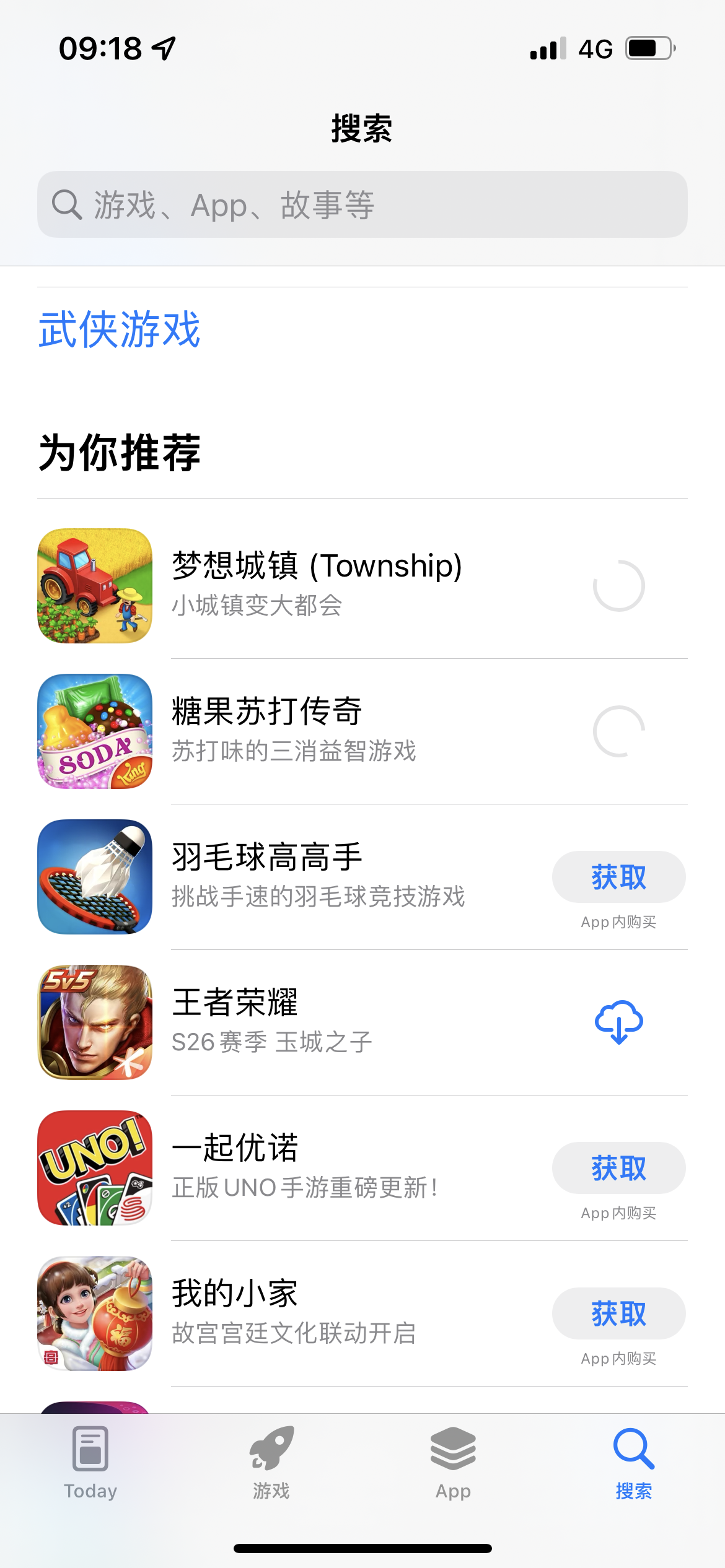Tap the search field for games and apps

point(362,204)
